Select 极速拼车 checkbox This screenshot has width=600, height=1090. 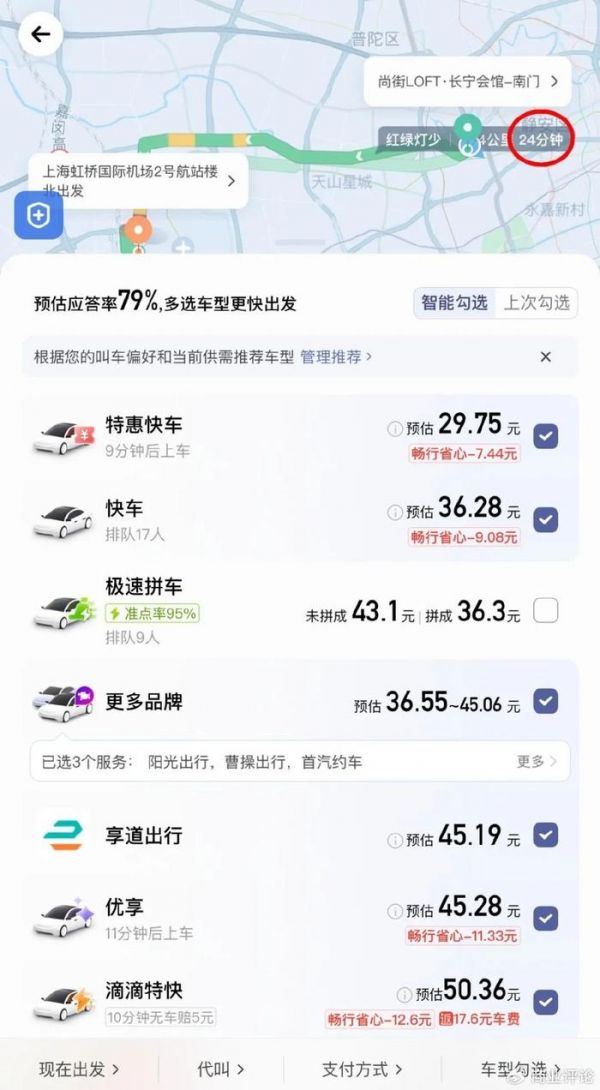[x=546, y=609]
